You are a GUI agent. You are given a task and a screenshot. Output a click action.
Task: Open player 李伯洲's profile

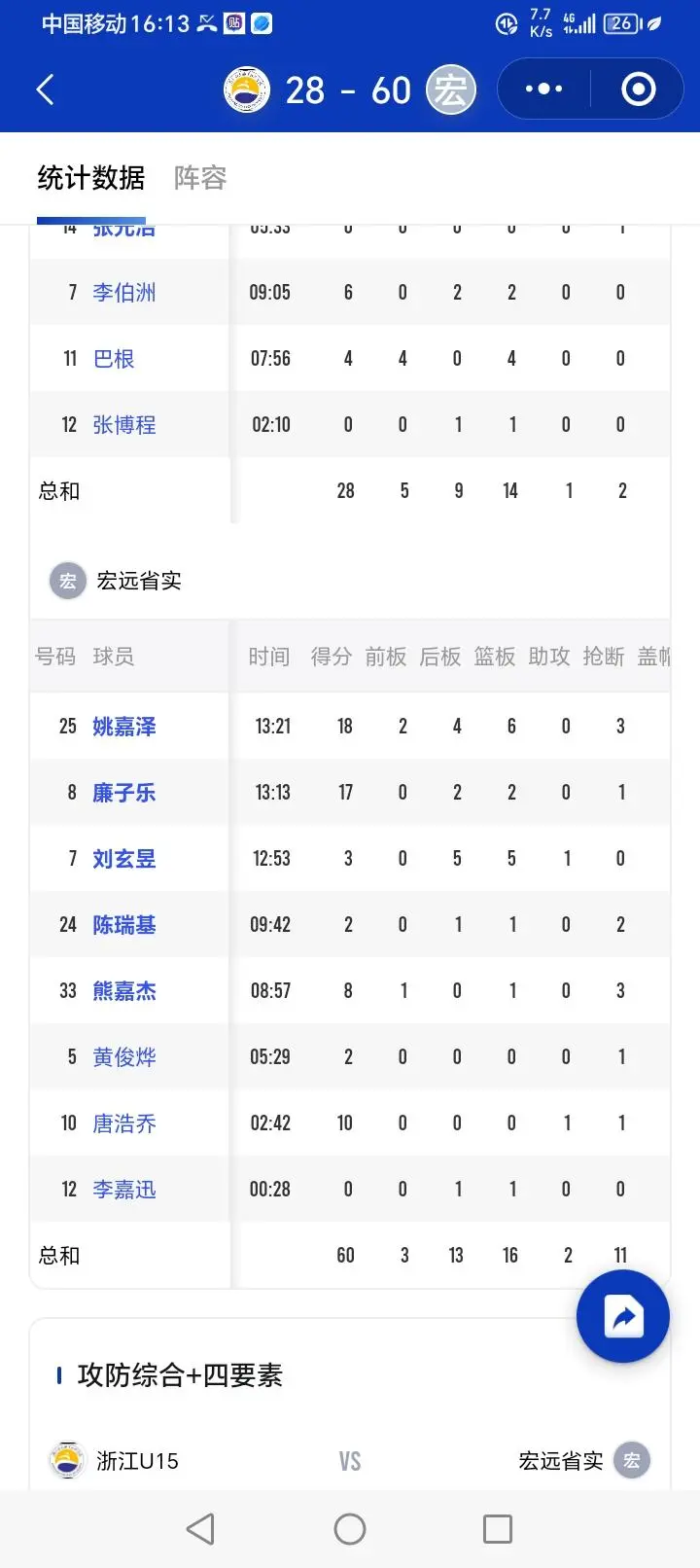click(123, 293)
